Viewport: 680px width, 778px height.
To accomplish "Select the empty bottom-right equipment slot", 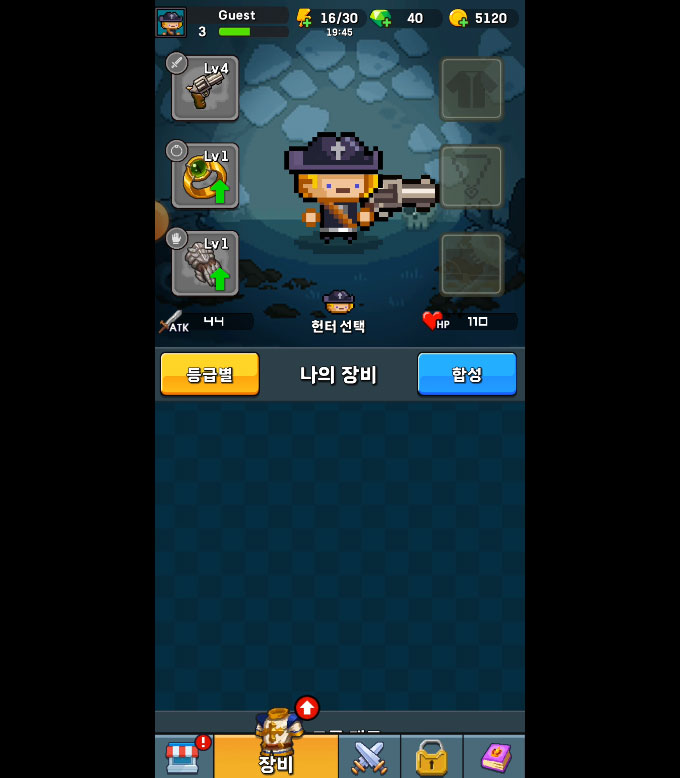I will pyautogui.click(x=471, y=264).
